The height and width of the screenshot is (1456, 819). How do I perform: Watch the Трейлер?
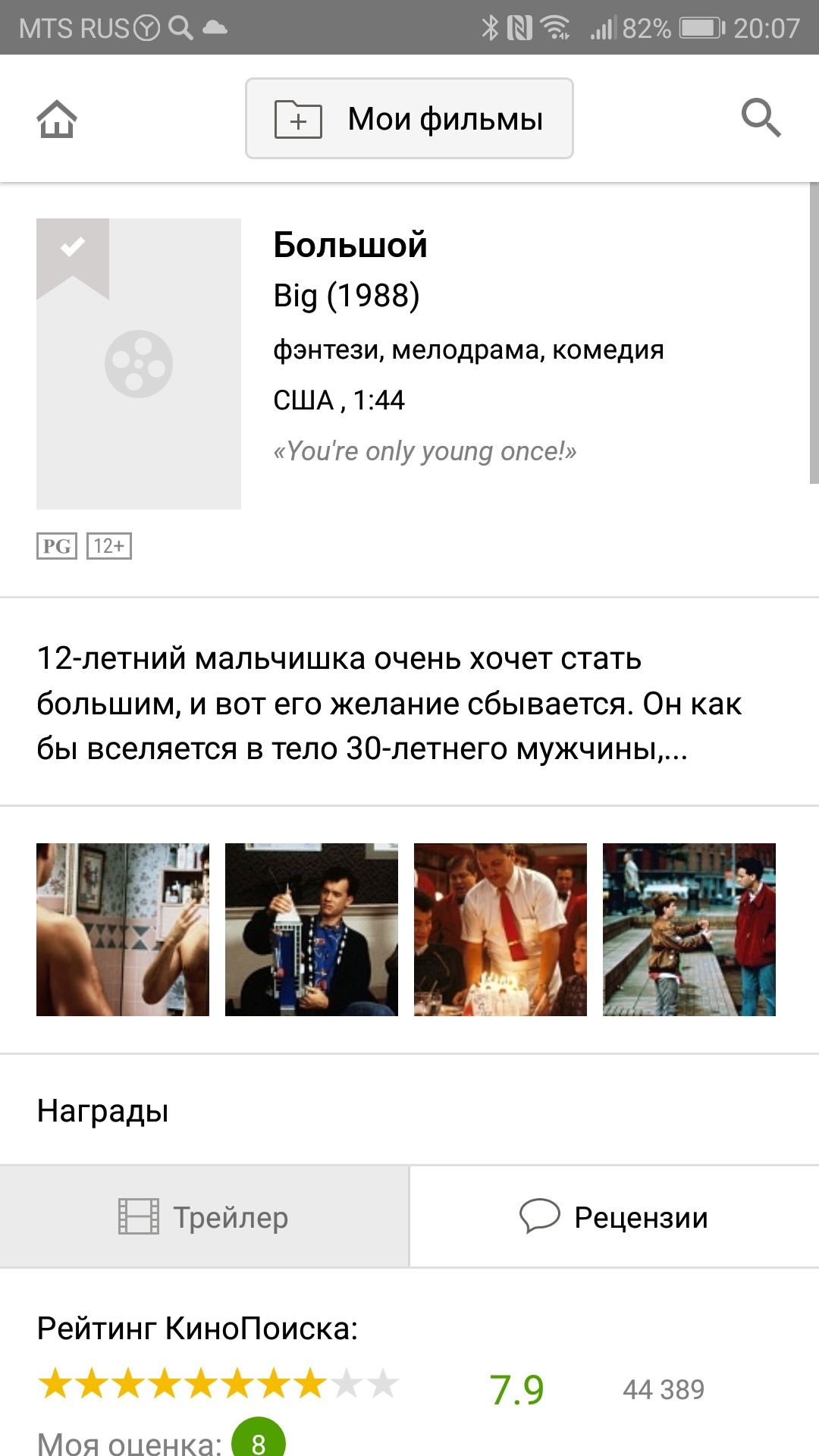(x=204, y=1217)
